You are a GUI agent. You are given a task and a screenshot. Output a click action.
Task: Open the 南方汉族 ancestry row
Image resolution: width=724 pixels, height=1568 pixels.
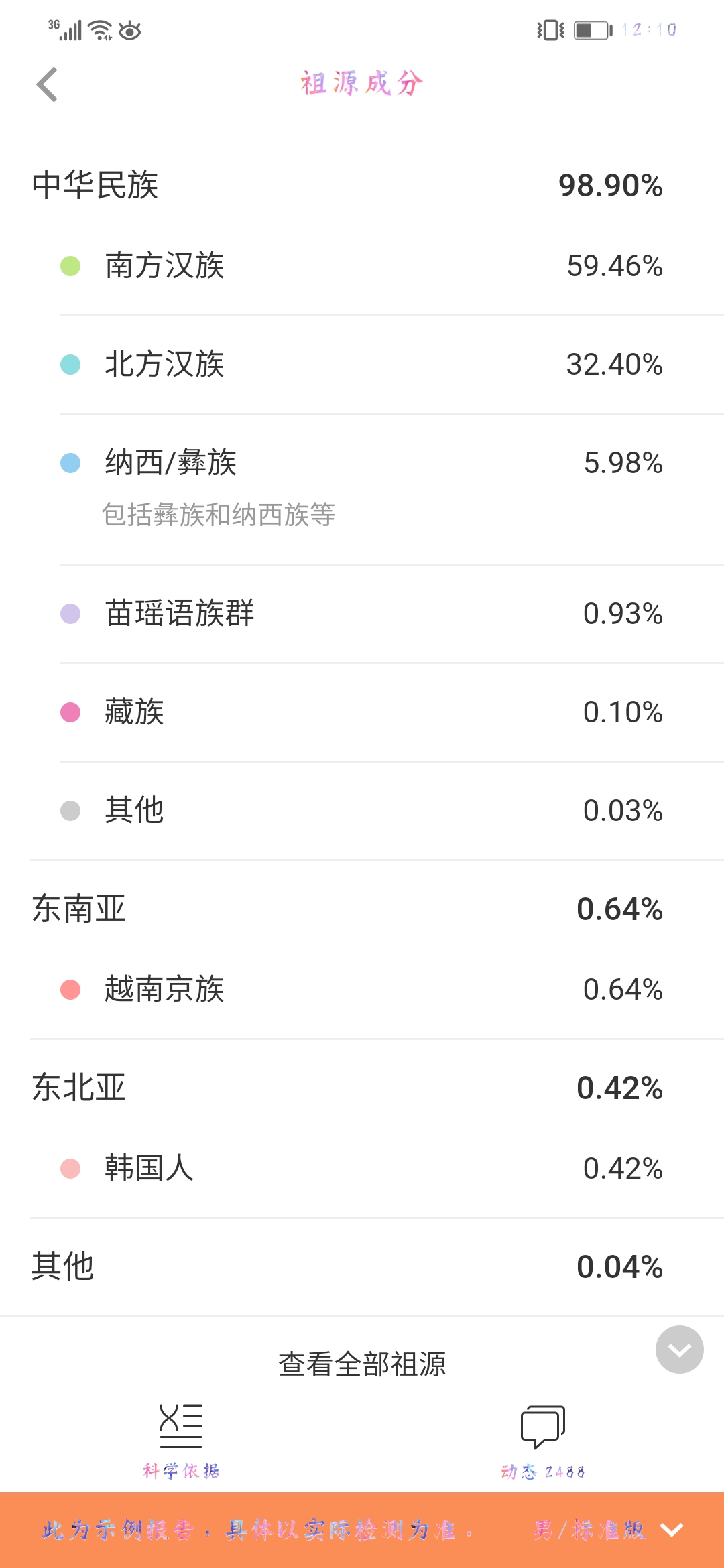point(362,266)
